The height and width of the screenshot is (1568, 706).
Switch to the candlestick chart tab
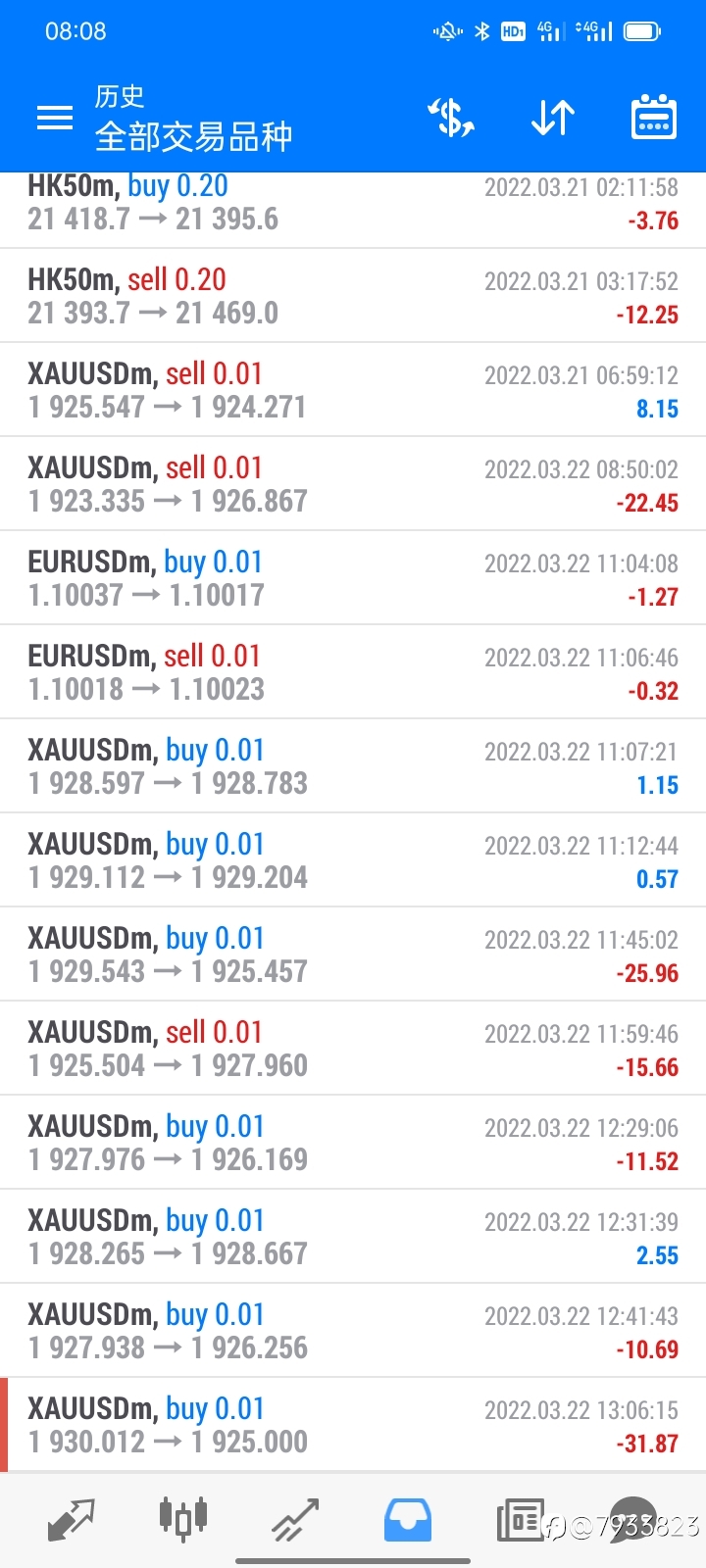[x=183, y=1518]
